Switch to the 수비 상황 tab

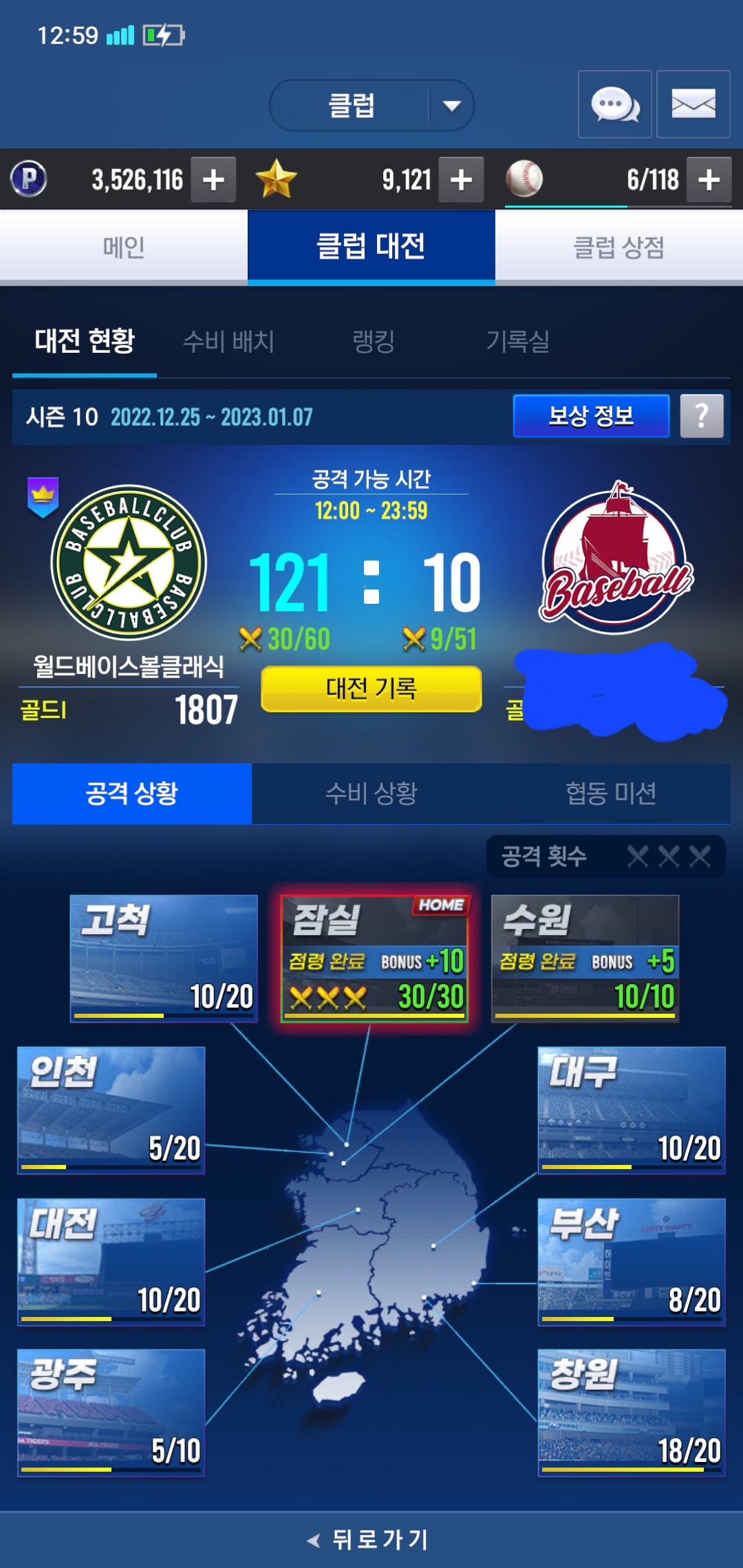click(371, 793)
